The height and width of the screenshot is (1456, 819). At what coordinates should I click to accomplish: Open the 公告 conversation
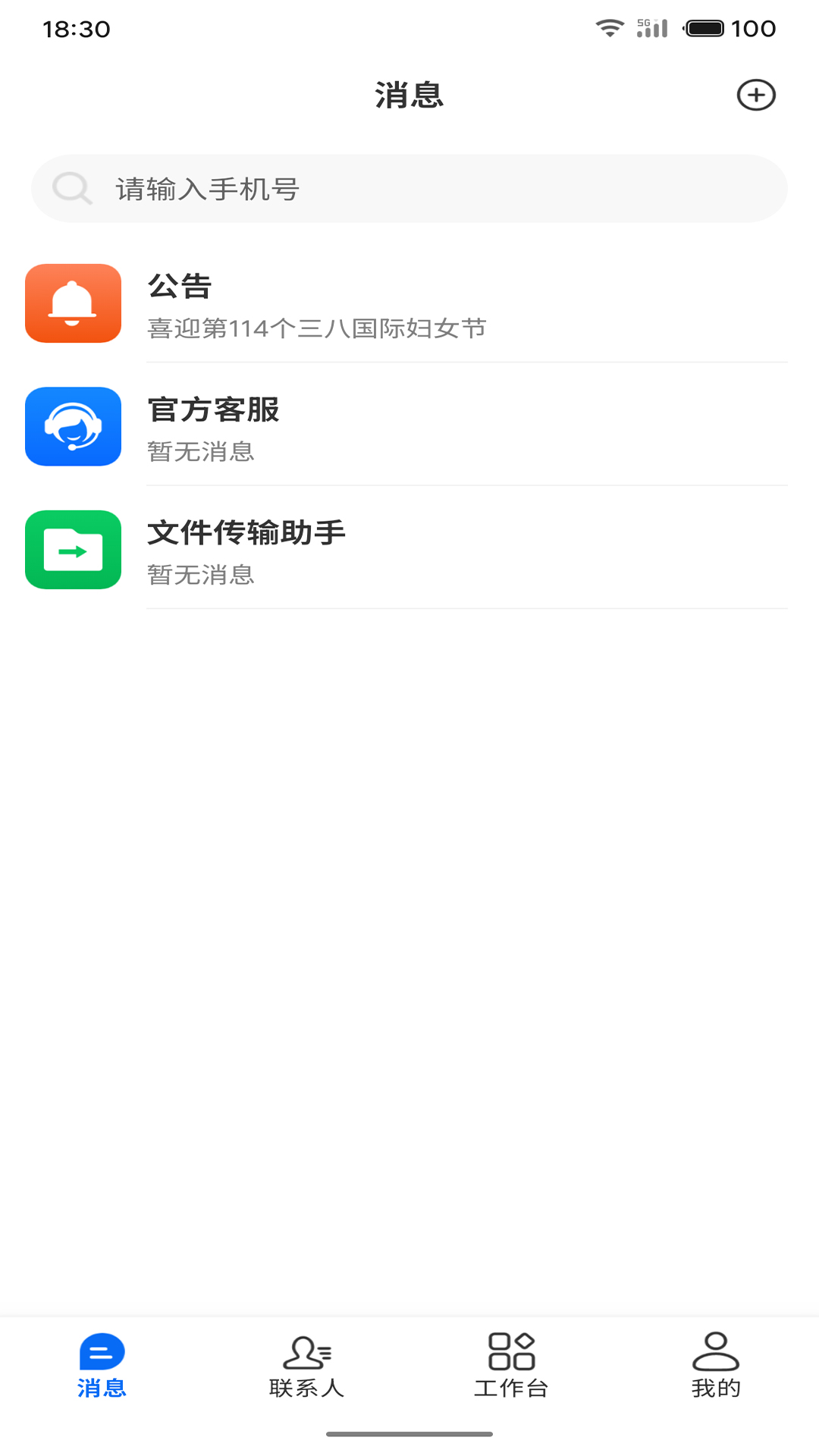[409, 303]
